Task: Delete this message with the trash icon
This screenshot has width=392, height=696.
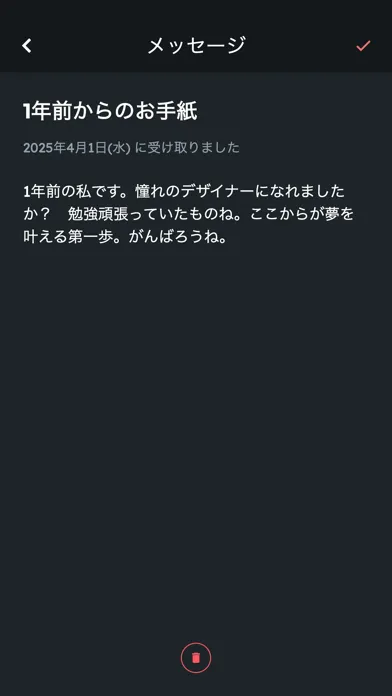Action: pos(196,658)
